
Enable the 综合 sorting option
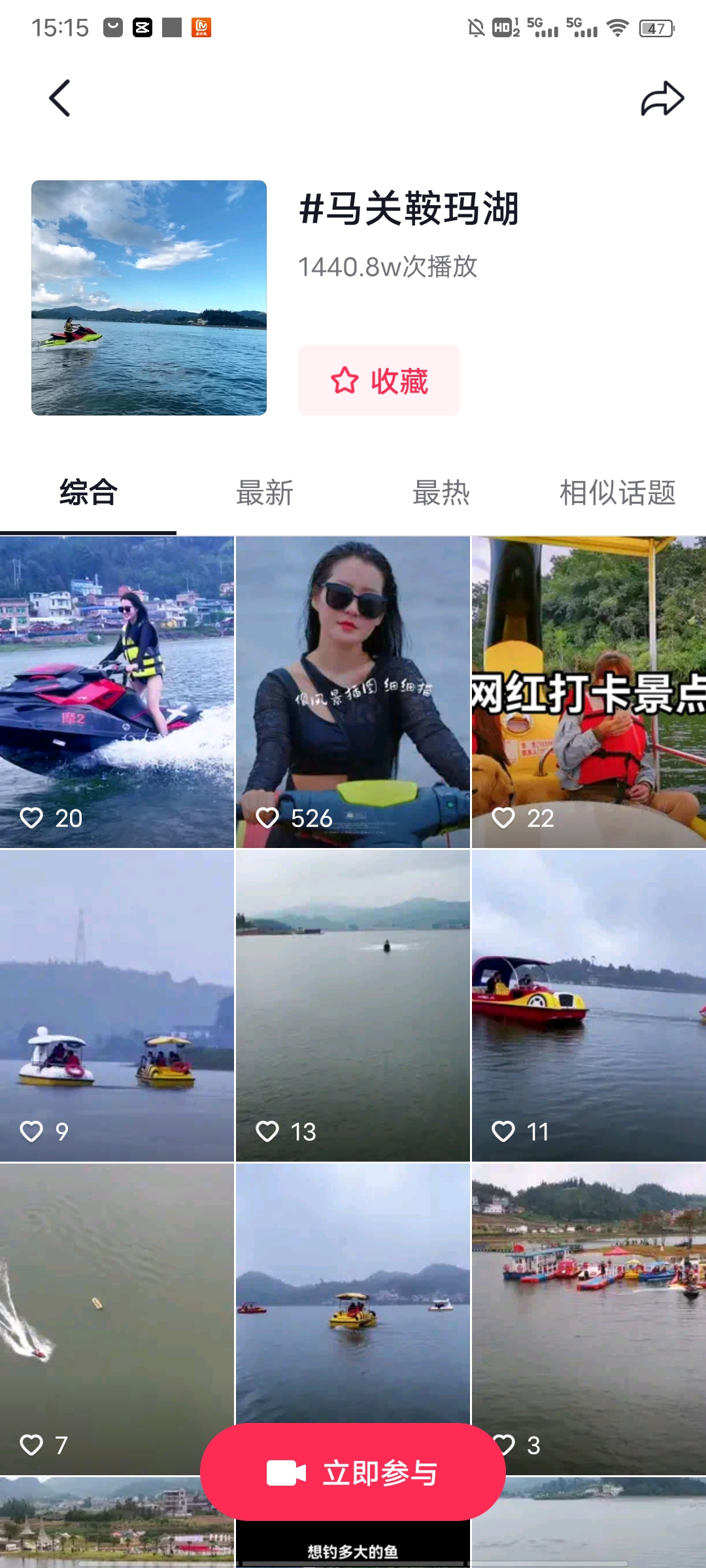(x=90, y=493)
